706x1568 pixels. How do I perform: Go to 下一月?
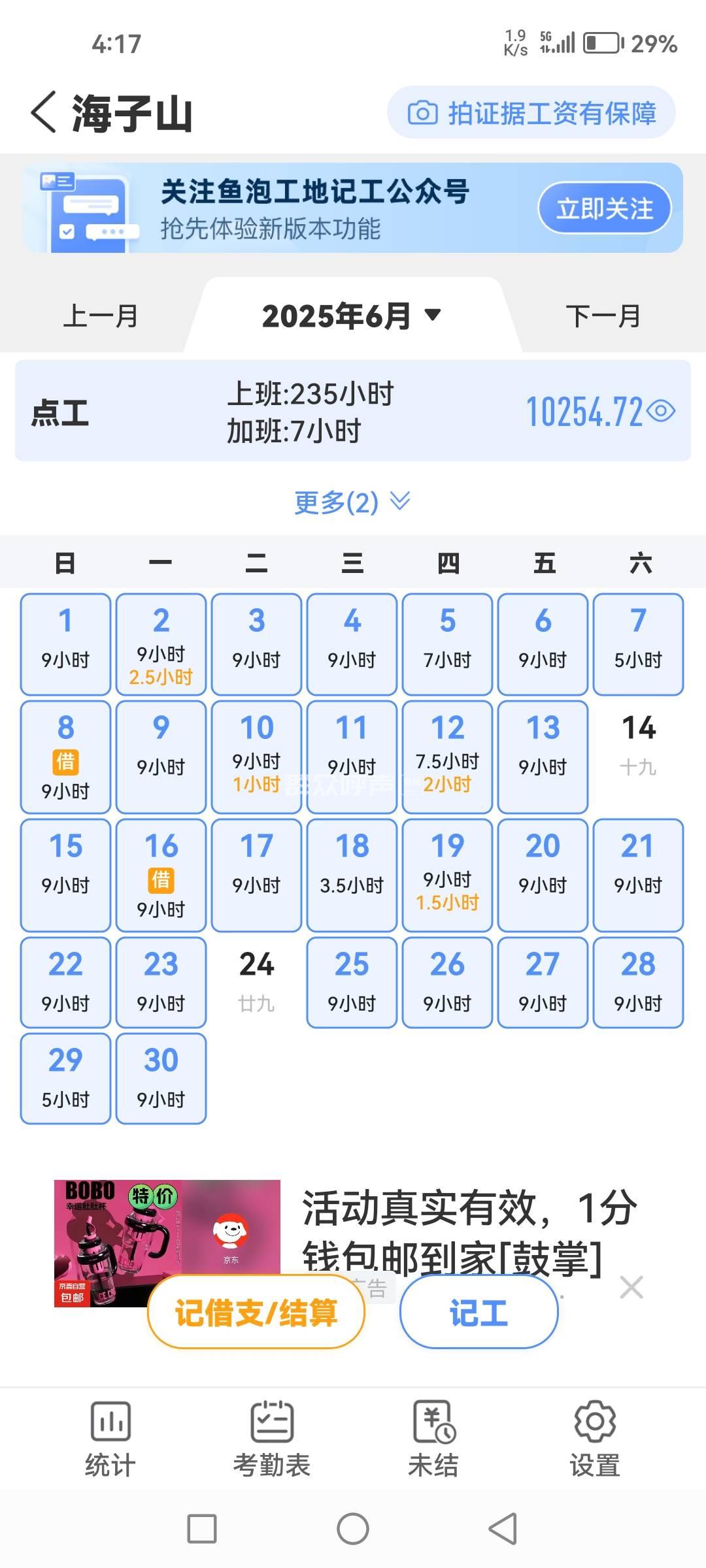603,316
